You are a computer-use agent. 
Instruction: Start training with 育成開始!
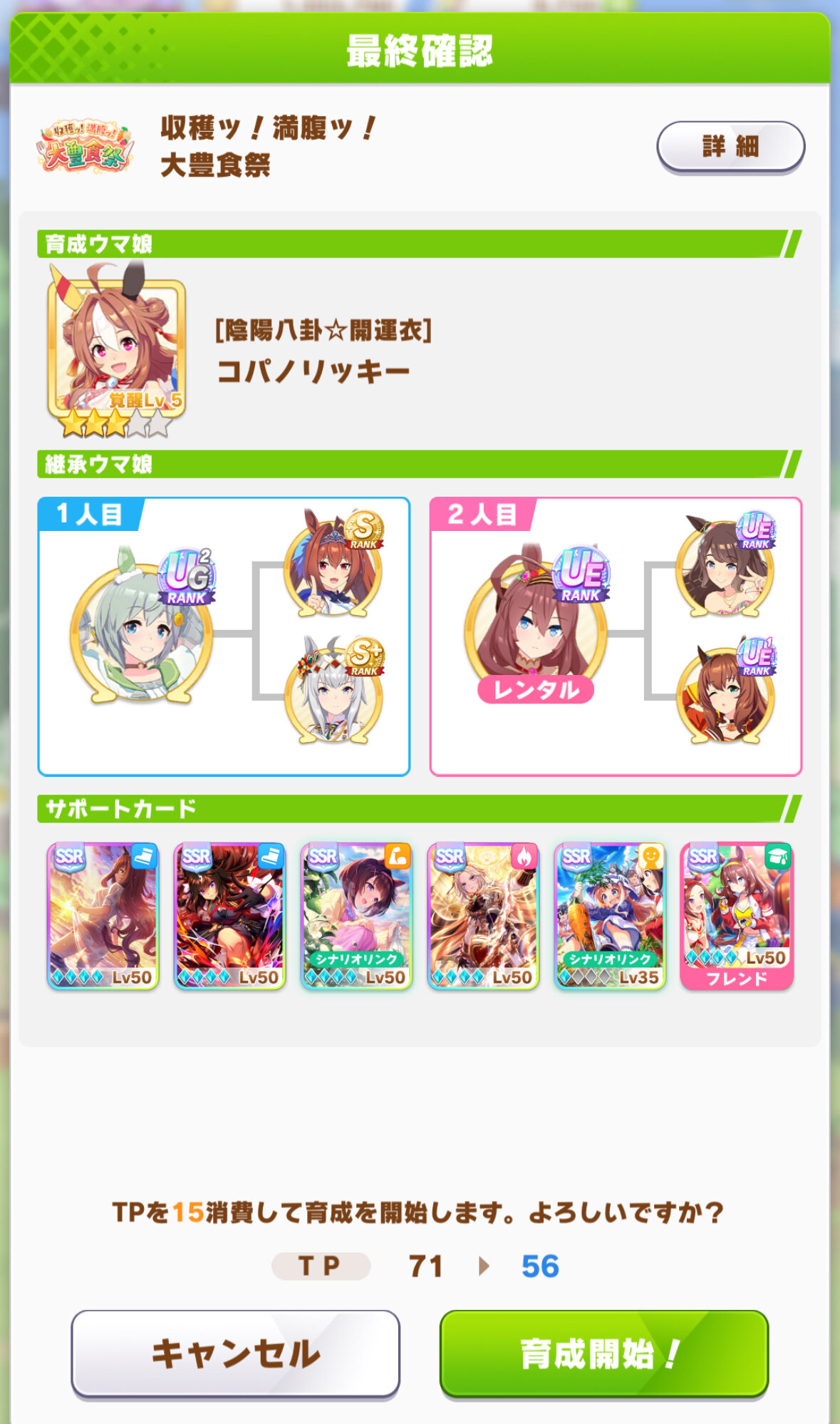coord(603,1353)
